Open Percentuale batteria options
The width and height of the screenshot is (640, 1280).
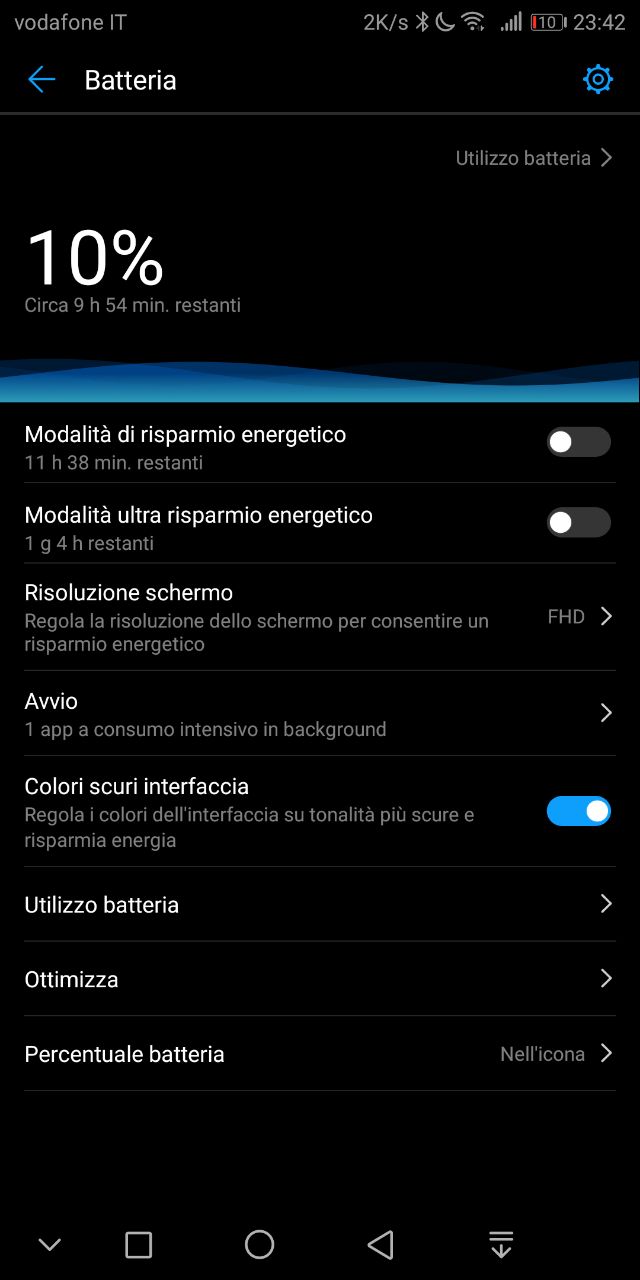pyautogui.click(x=320, y=1054)
